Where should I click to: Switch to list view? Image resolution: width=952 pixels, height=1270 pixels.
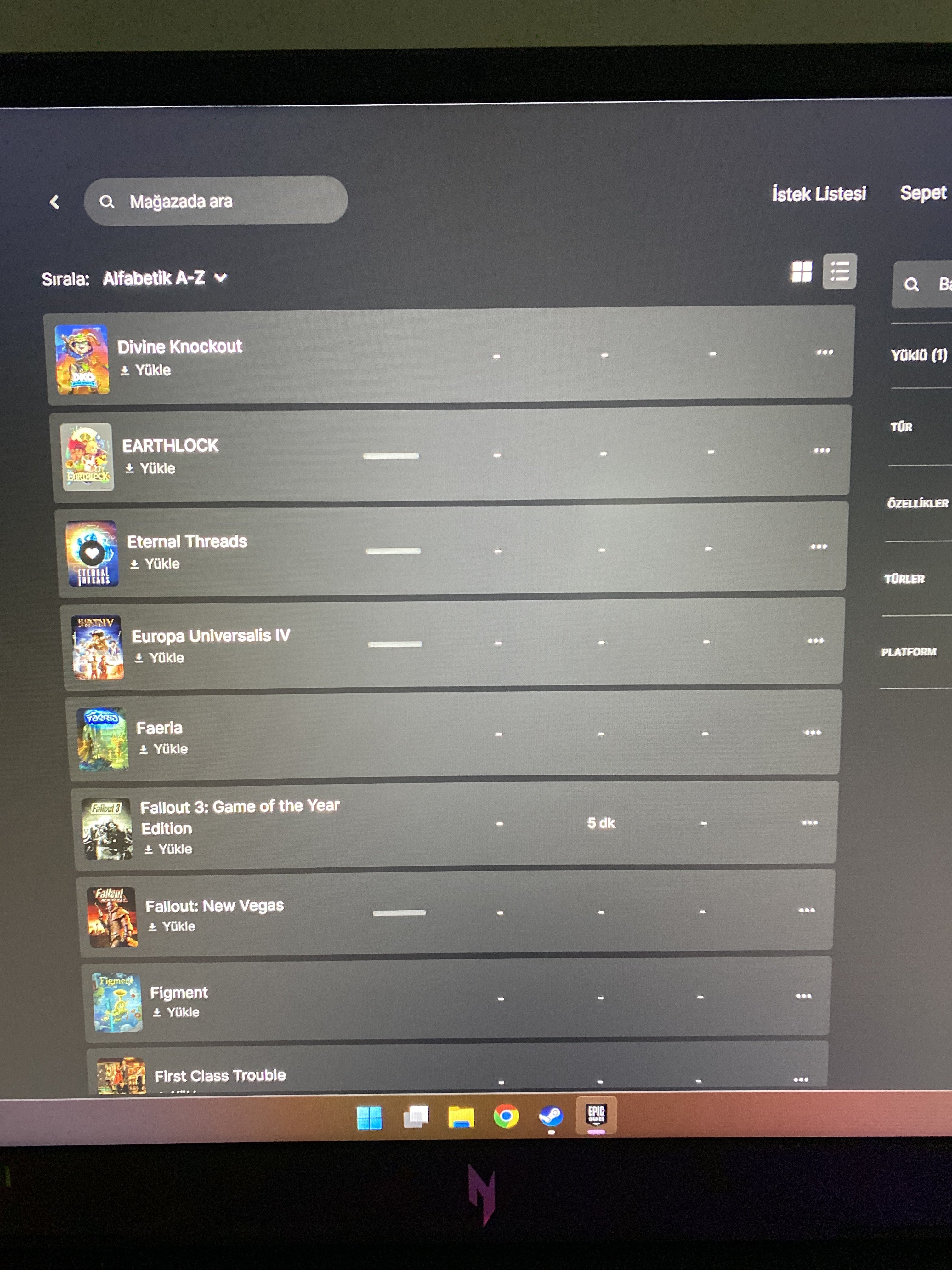[839, 271]
